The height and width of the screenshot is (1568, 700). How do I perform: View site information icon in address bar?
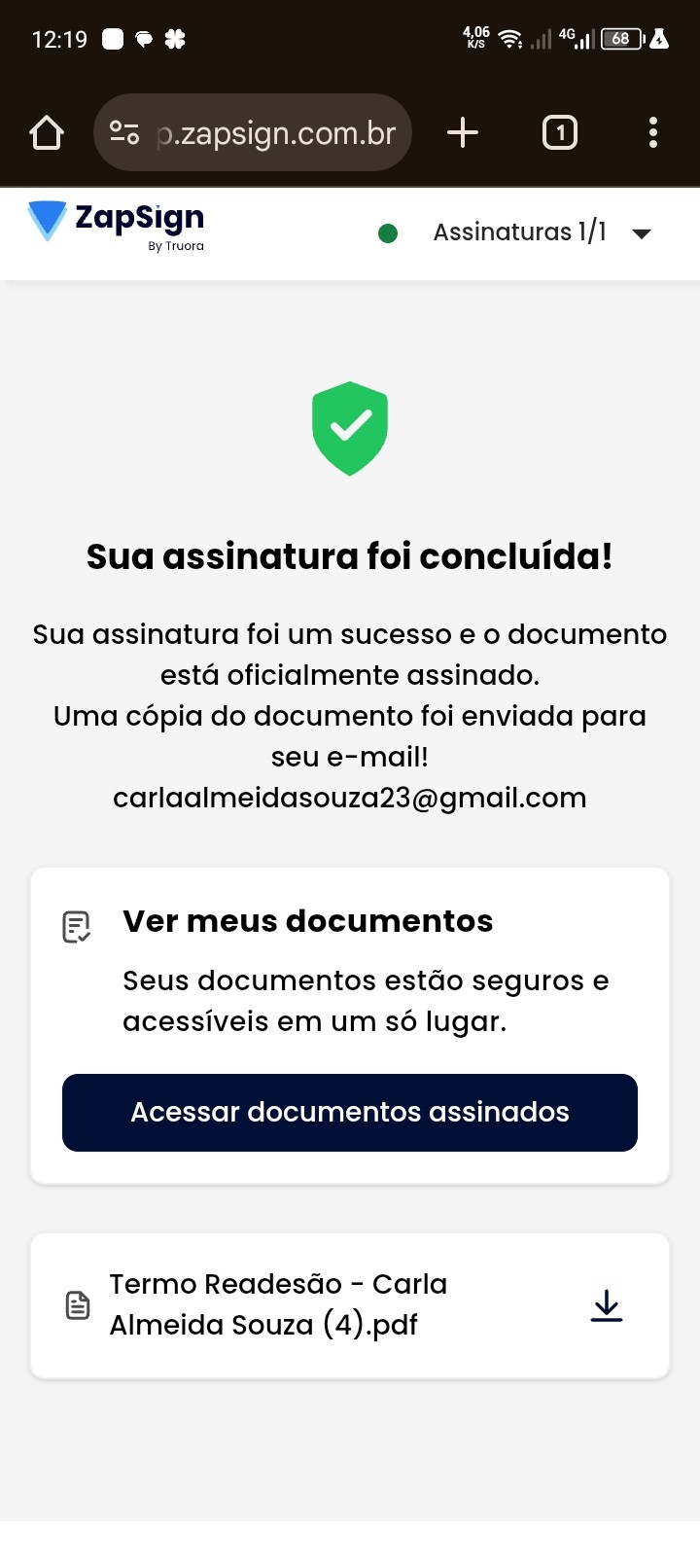click(124, 132)
